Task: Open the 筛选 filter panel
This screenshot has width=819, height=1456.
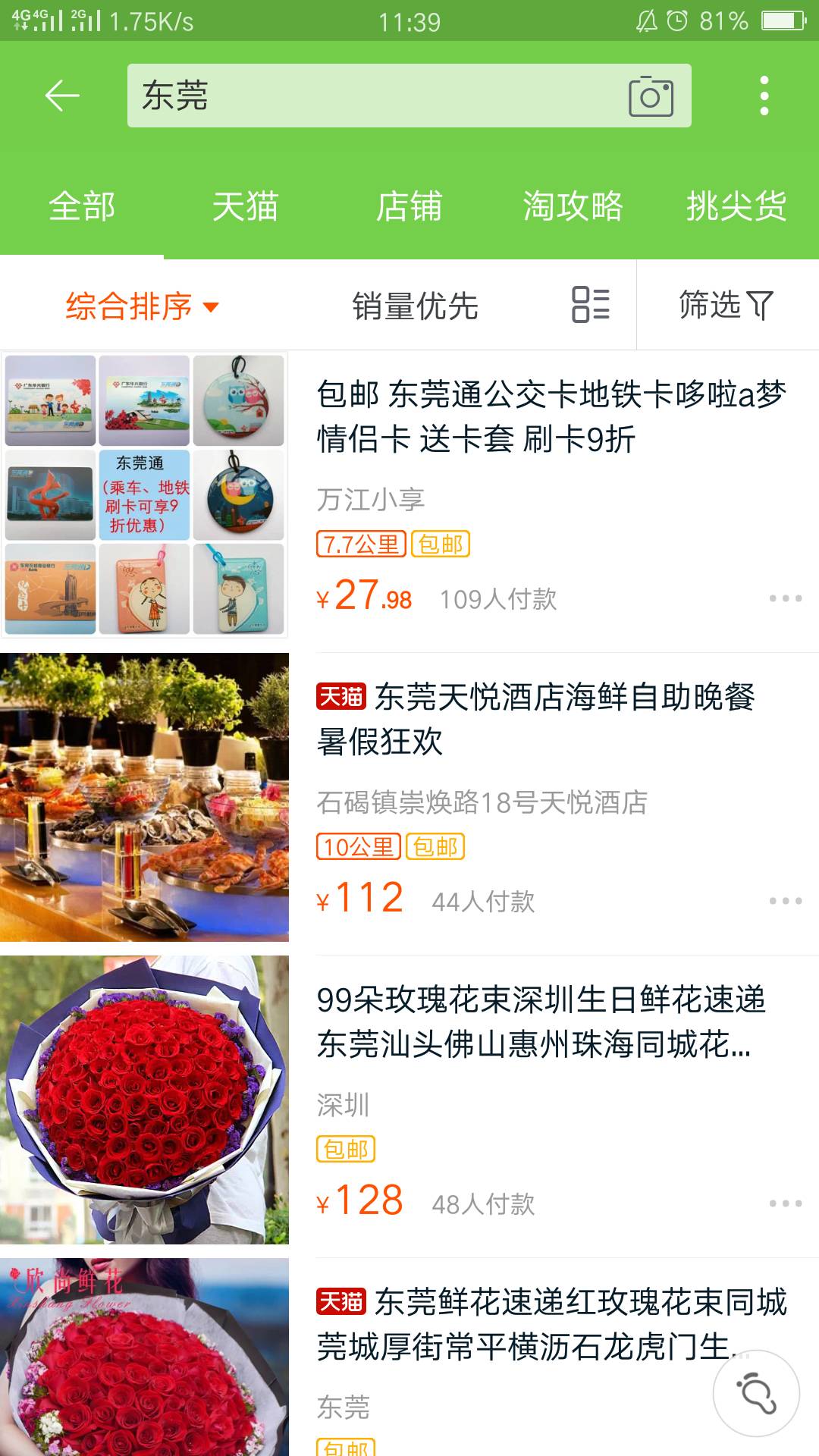Action: (726, 305)
